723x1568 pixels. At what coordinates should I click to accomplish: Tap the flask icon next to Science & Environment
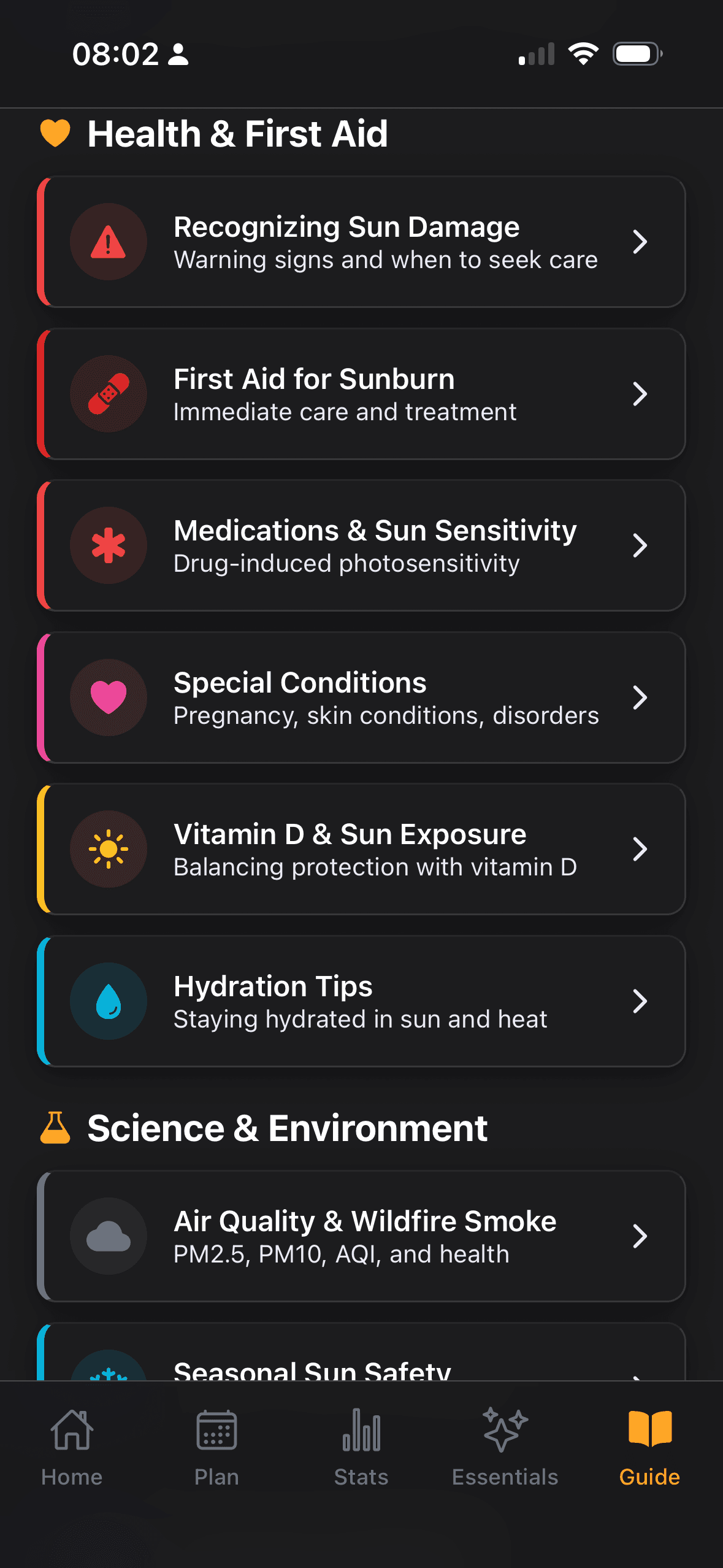pos(55,1128)
